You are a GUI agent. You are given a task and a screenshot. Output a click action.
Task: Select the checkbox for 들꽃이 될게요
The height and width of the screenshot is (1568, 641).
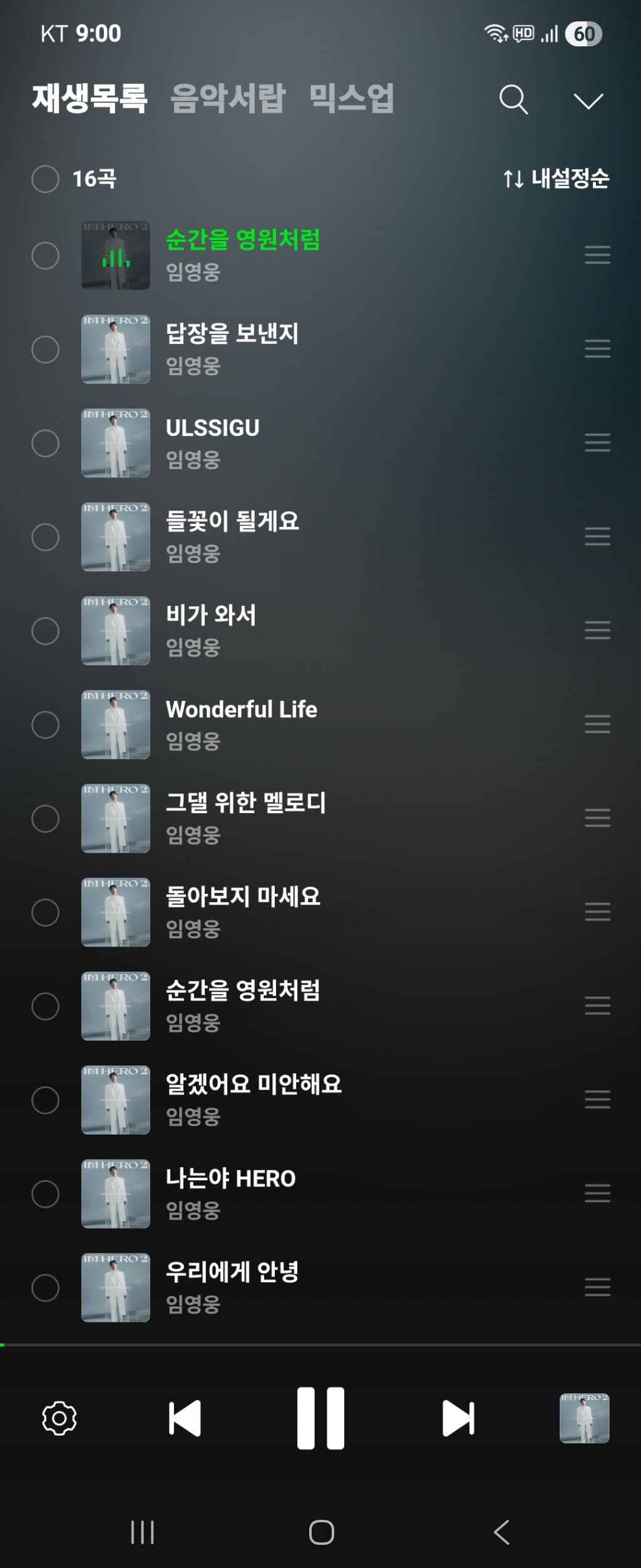pos(45,537)
